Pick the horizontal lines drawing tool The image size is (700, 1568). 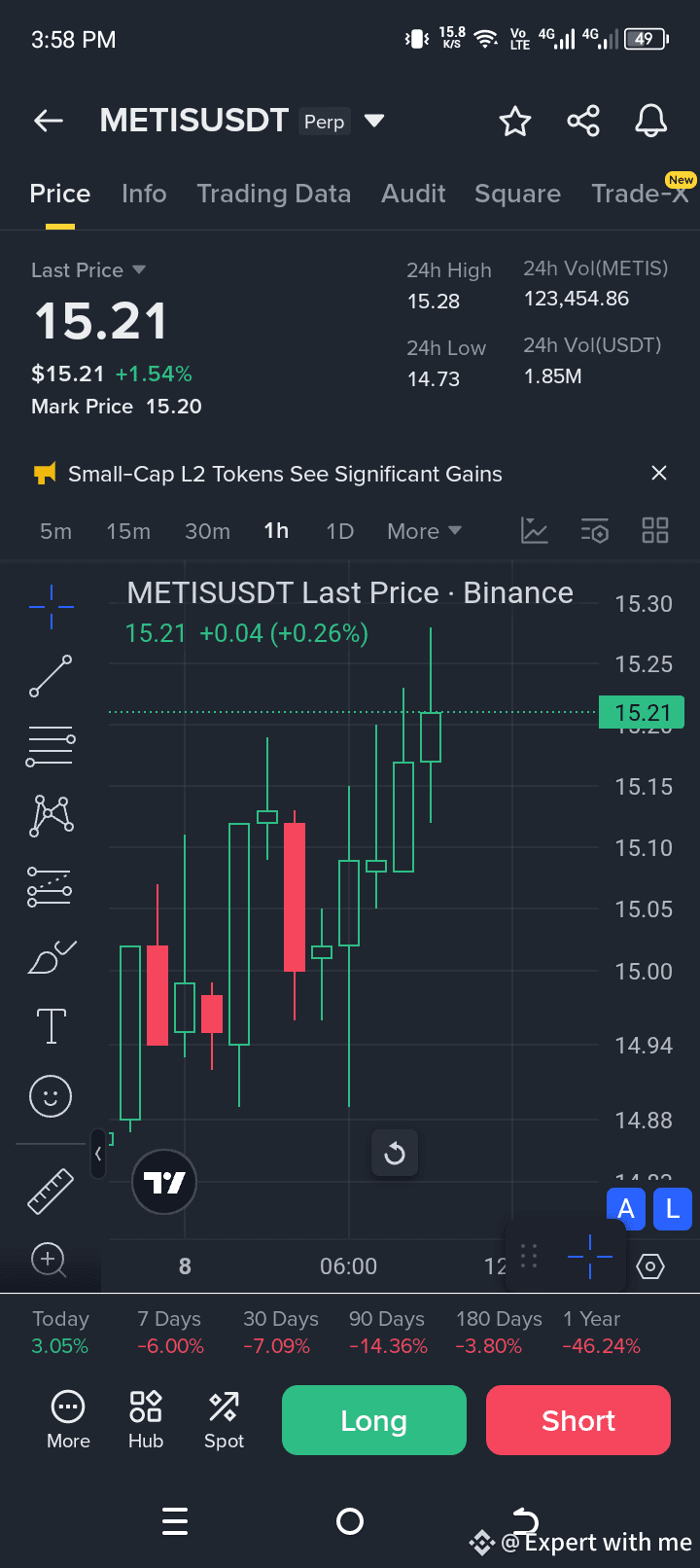50,745
